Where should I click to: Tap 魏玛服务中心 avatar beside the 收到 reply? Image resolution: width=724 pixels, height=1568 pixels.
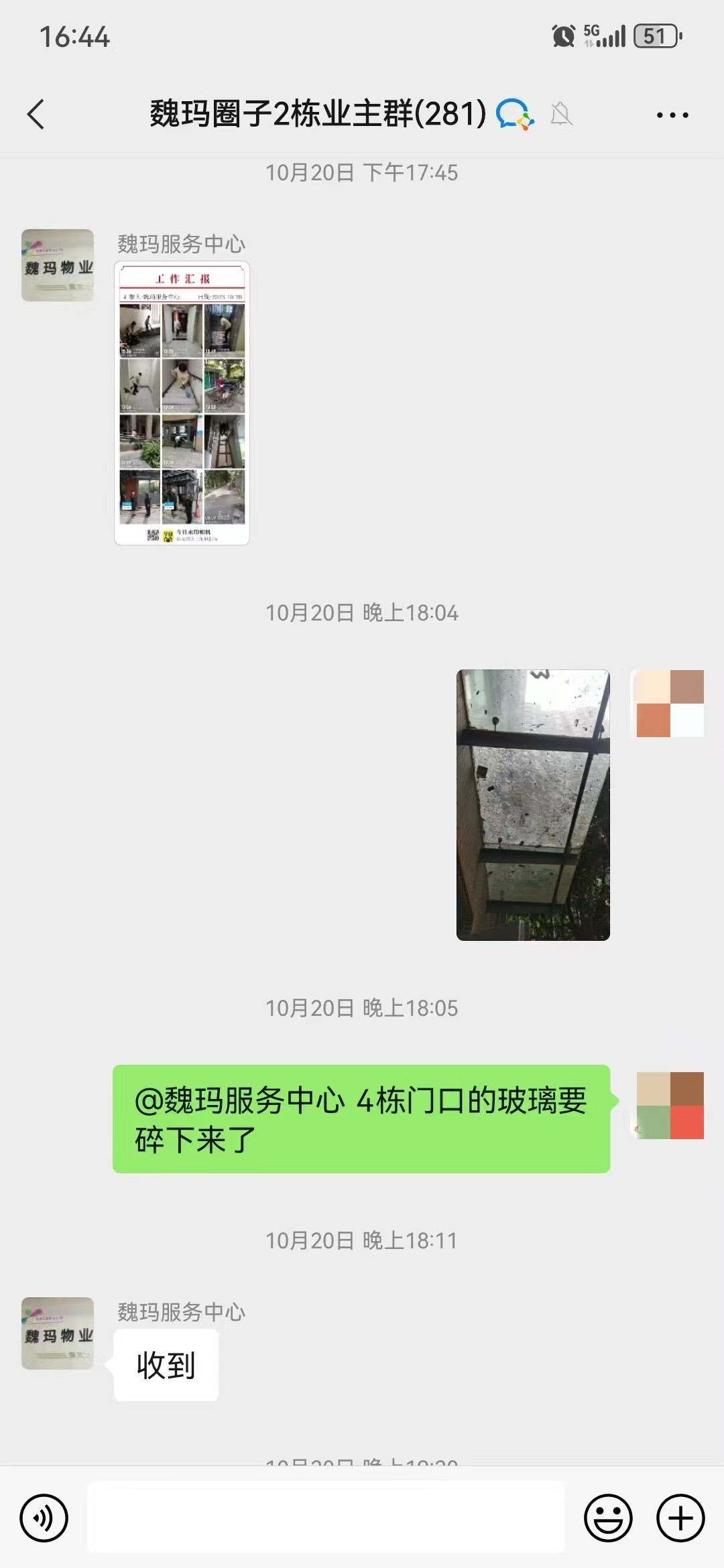pos(58,1333)
